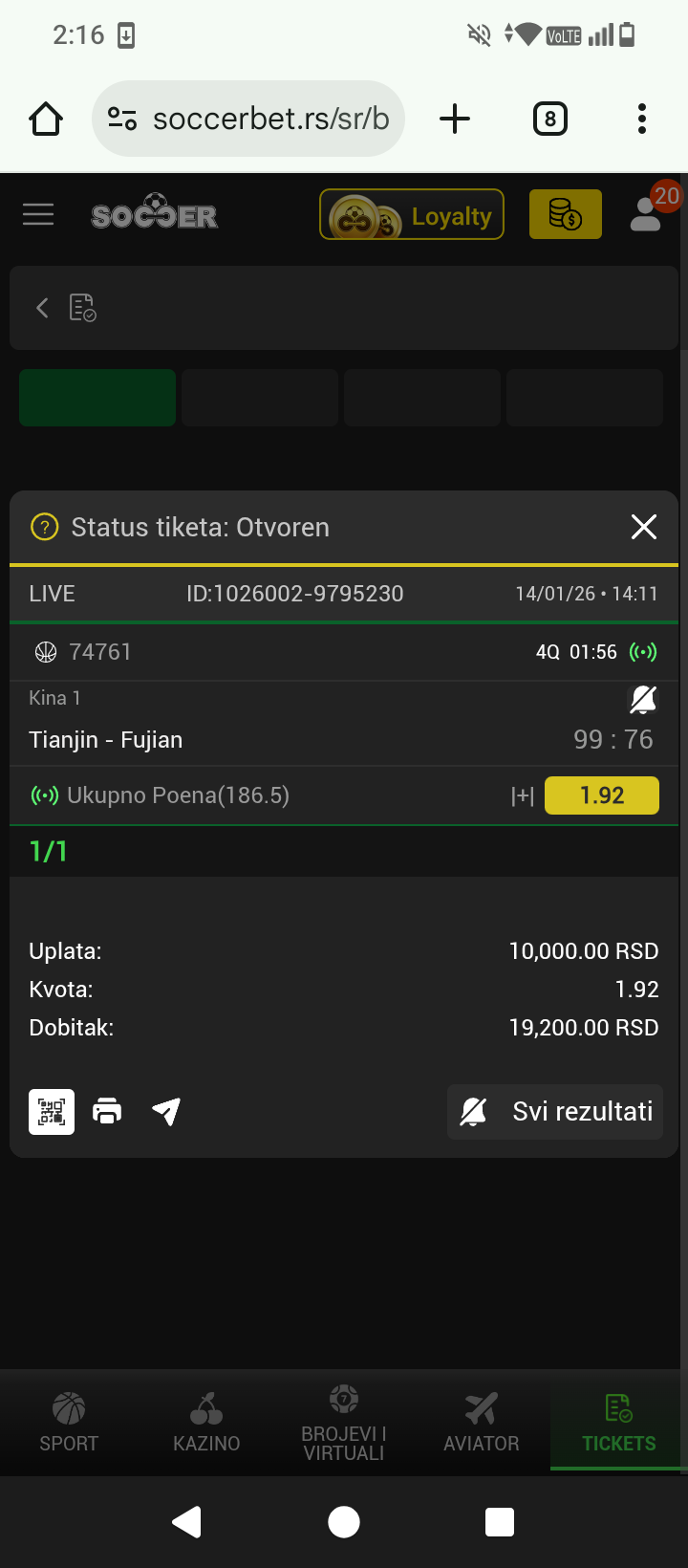The height and width of the screenshot is (1568, 688).
Task: Switch to the Kazino tab
Action: point(206,1423)
